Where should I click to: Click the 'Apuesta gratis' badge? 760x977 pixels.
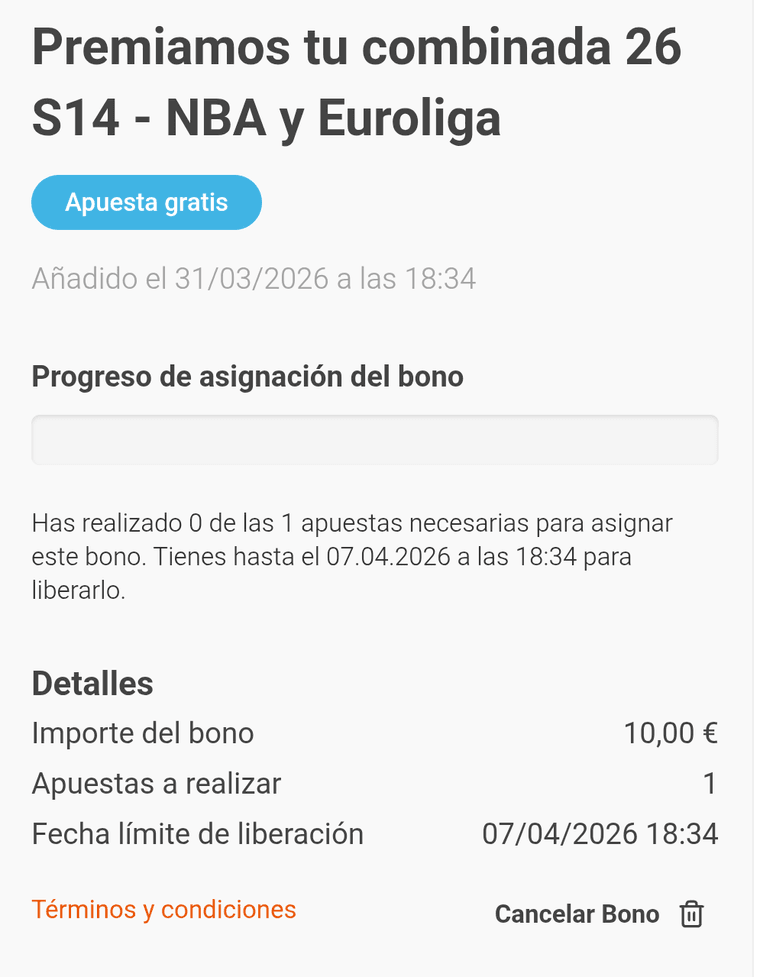(146, 202)
